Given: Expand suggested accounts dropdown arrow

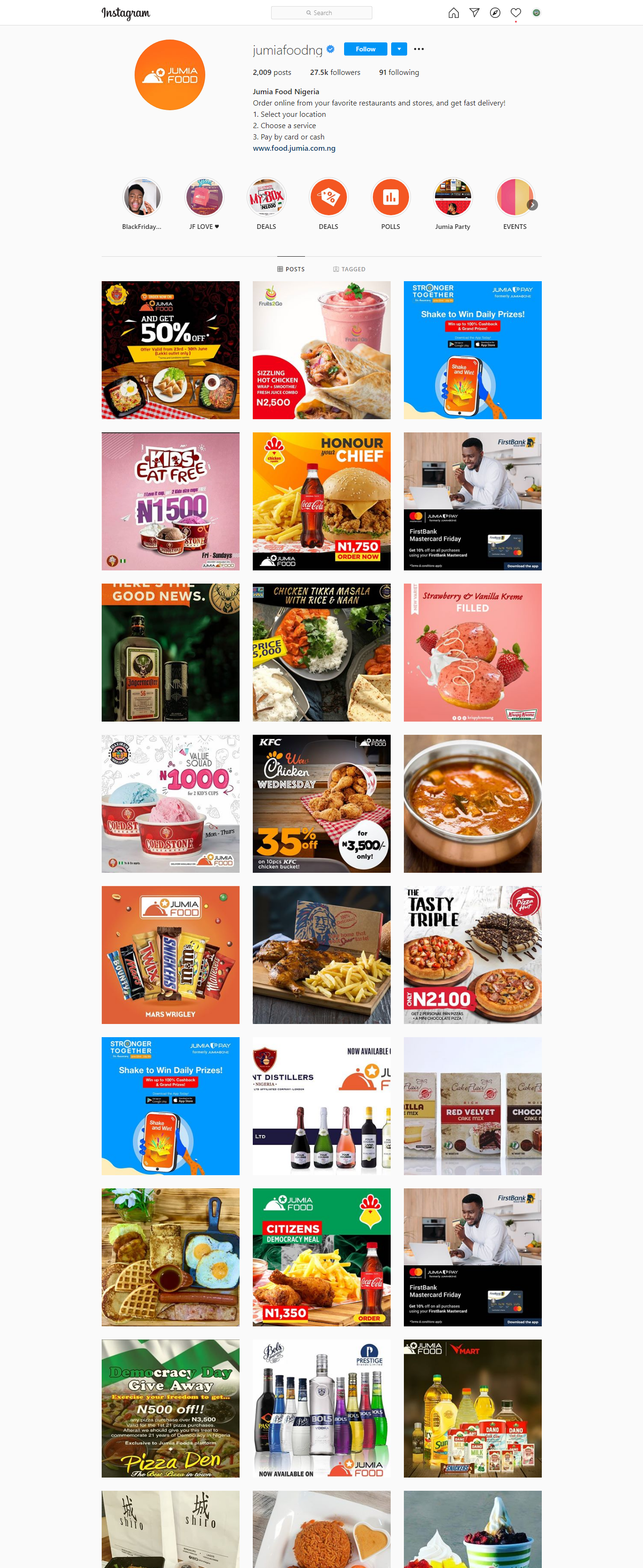Looking at the screenshot, I should click(399, 49).
